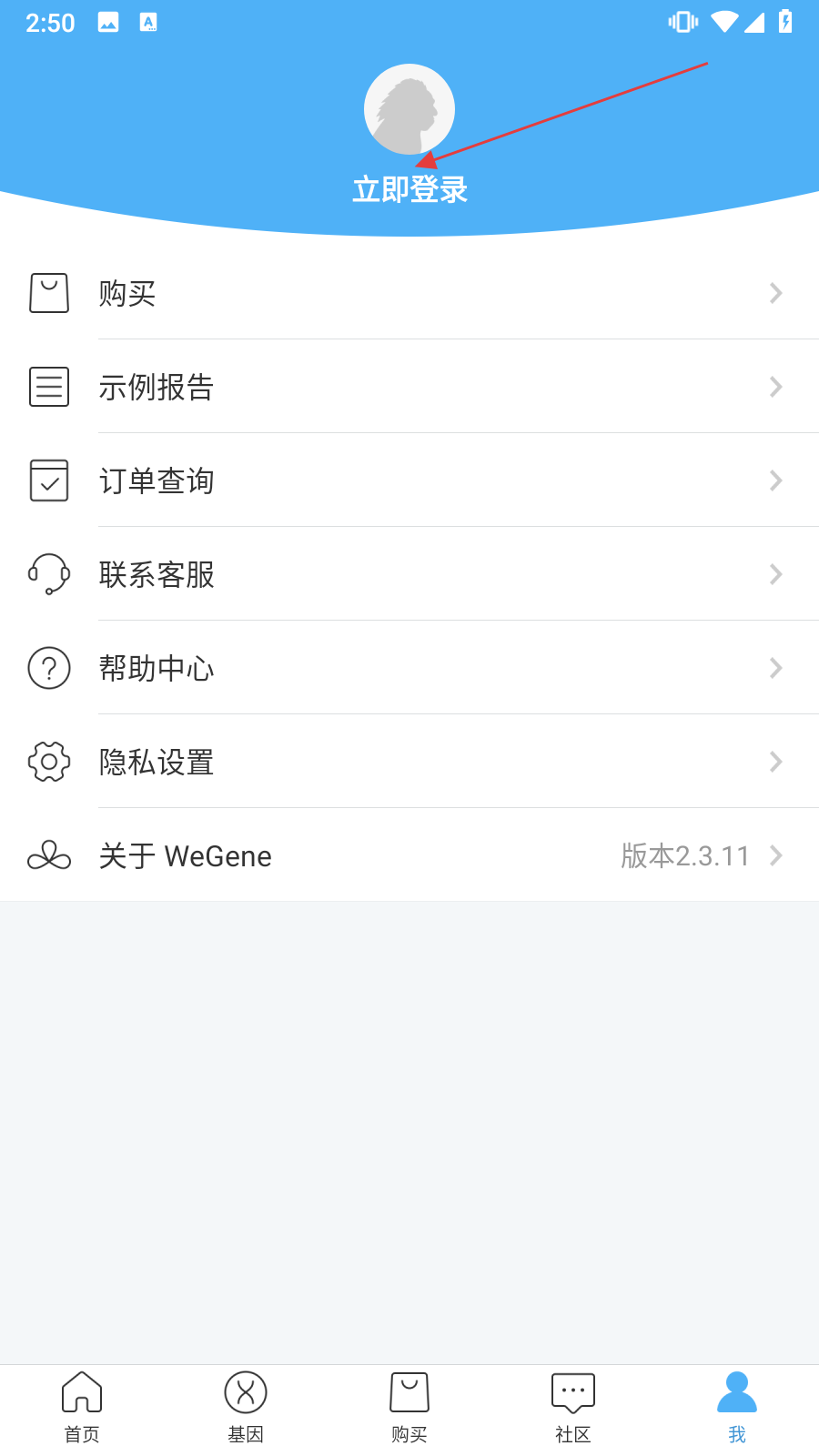Open 订单查询 order lookup
The image size is (819, 1456).
409,480
